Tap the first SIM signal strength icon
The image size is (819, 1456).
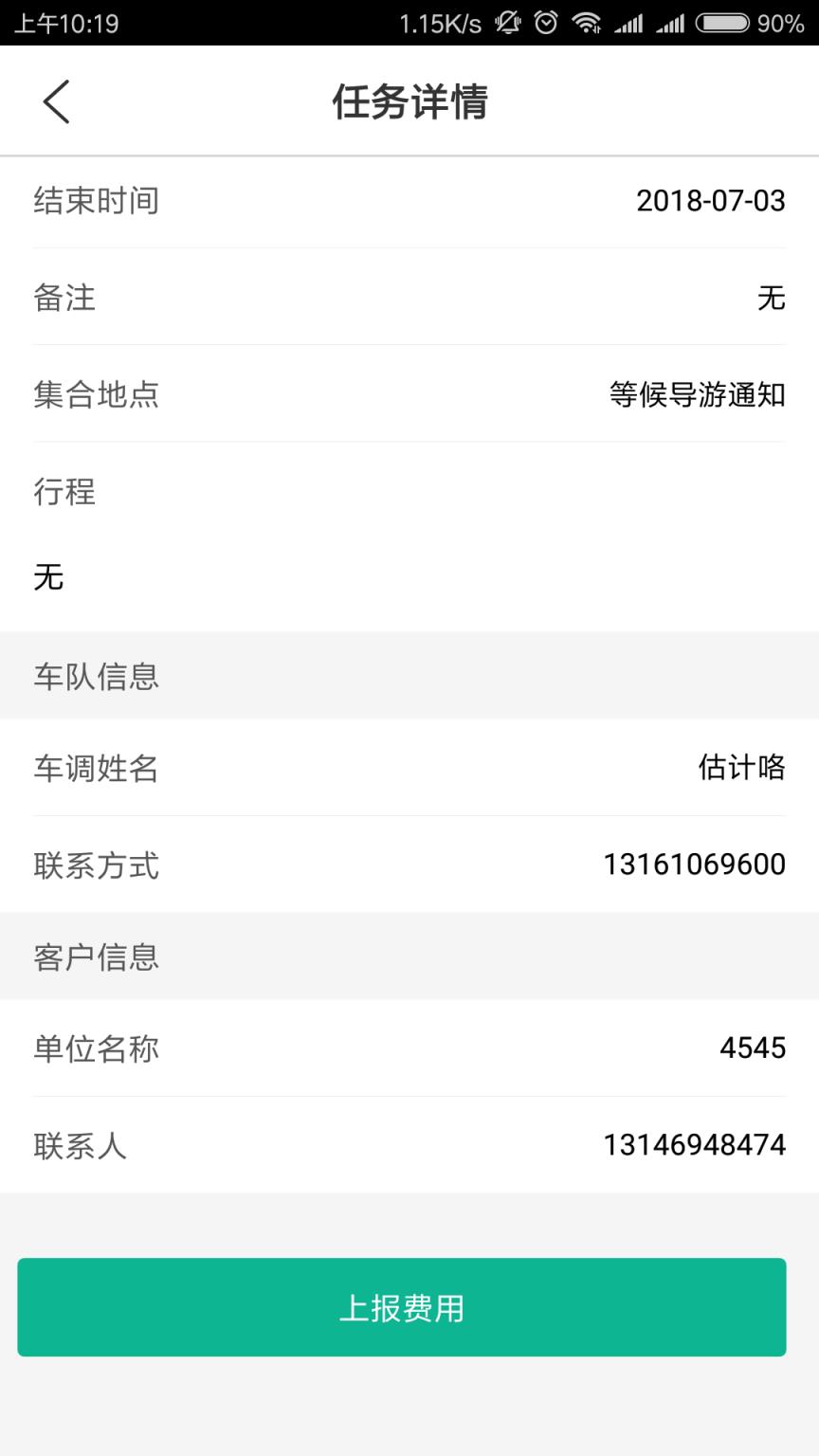pos(628,24)
